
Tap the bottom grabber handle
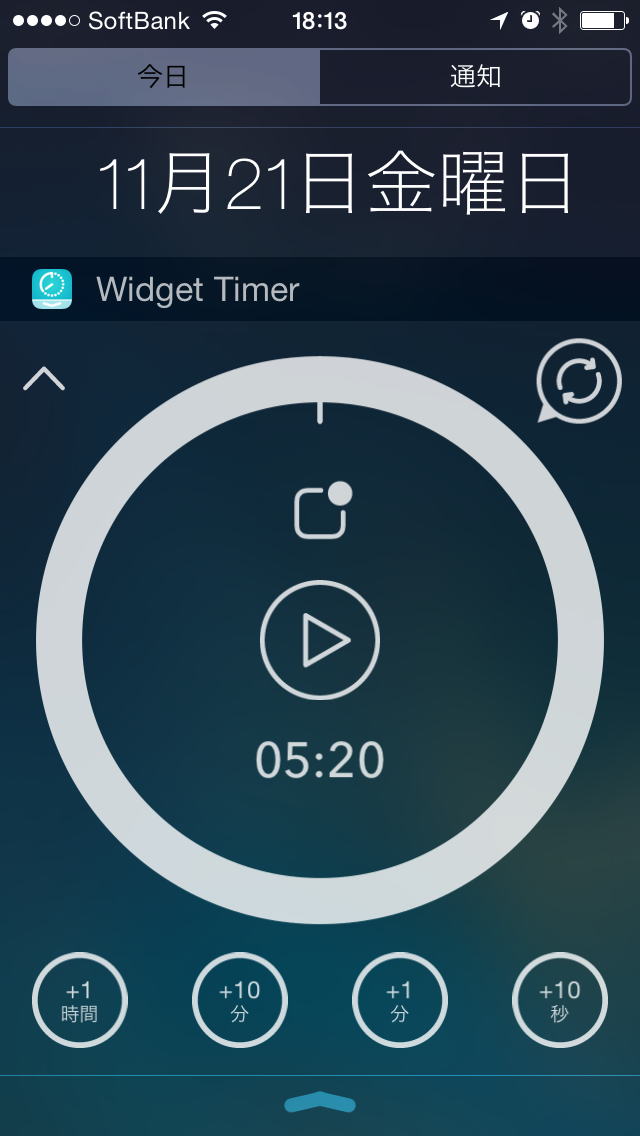pyautogui.click(x=320, y=1102)
